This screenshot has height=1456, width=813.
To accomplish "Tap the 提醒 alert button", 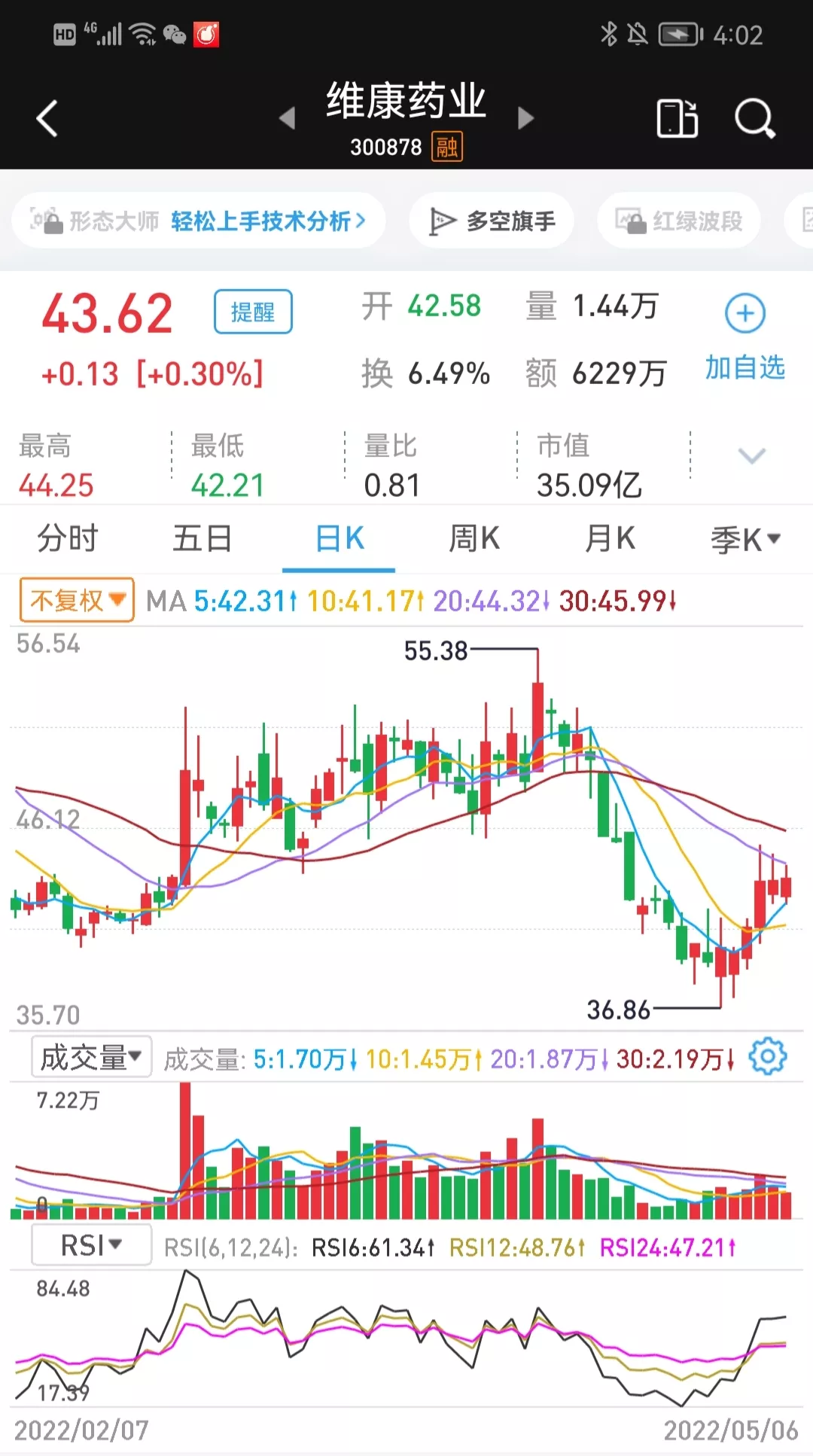I will (x=253, y=312).
